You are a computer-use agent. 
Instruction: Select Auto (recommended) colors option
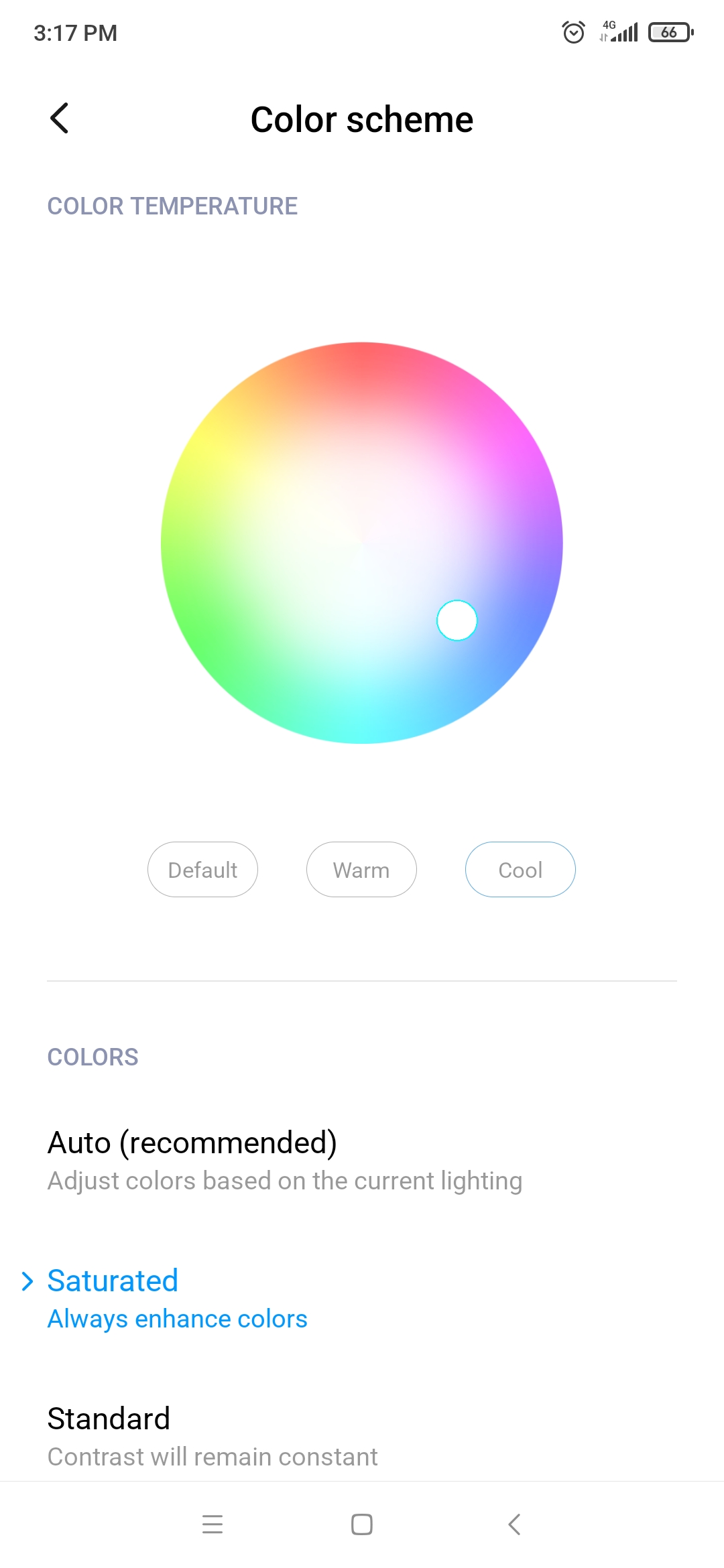pyautogui.click(x=362, y=1161)
